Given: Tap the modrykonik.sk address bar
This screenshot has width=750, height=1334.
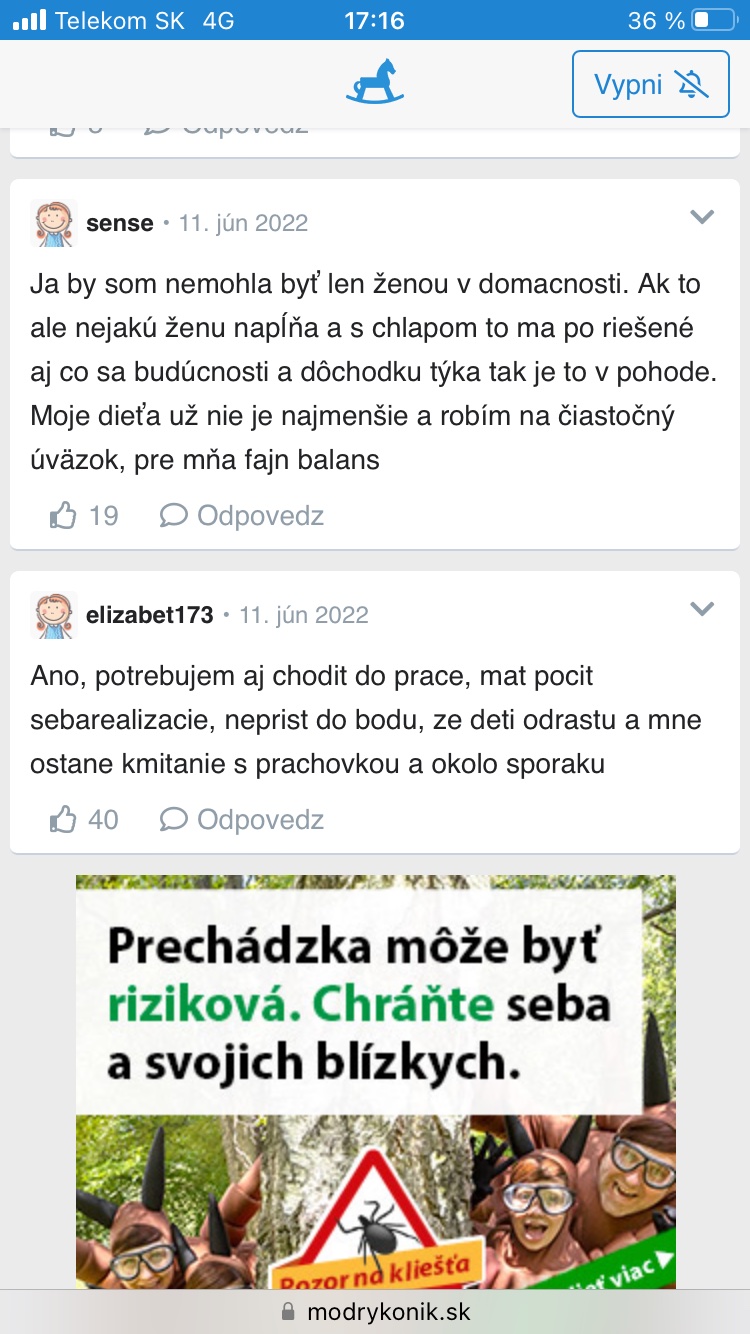Looking at the screenshot, I should pos(375,1311).
